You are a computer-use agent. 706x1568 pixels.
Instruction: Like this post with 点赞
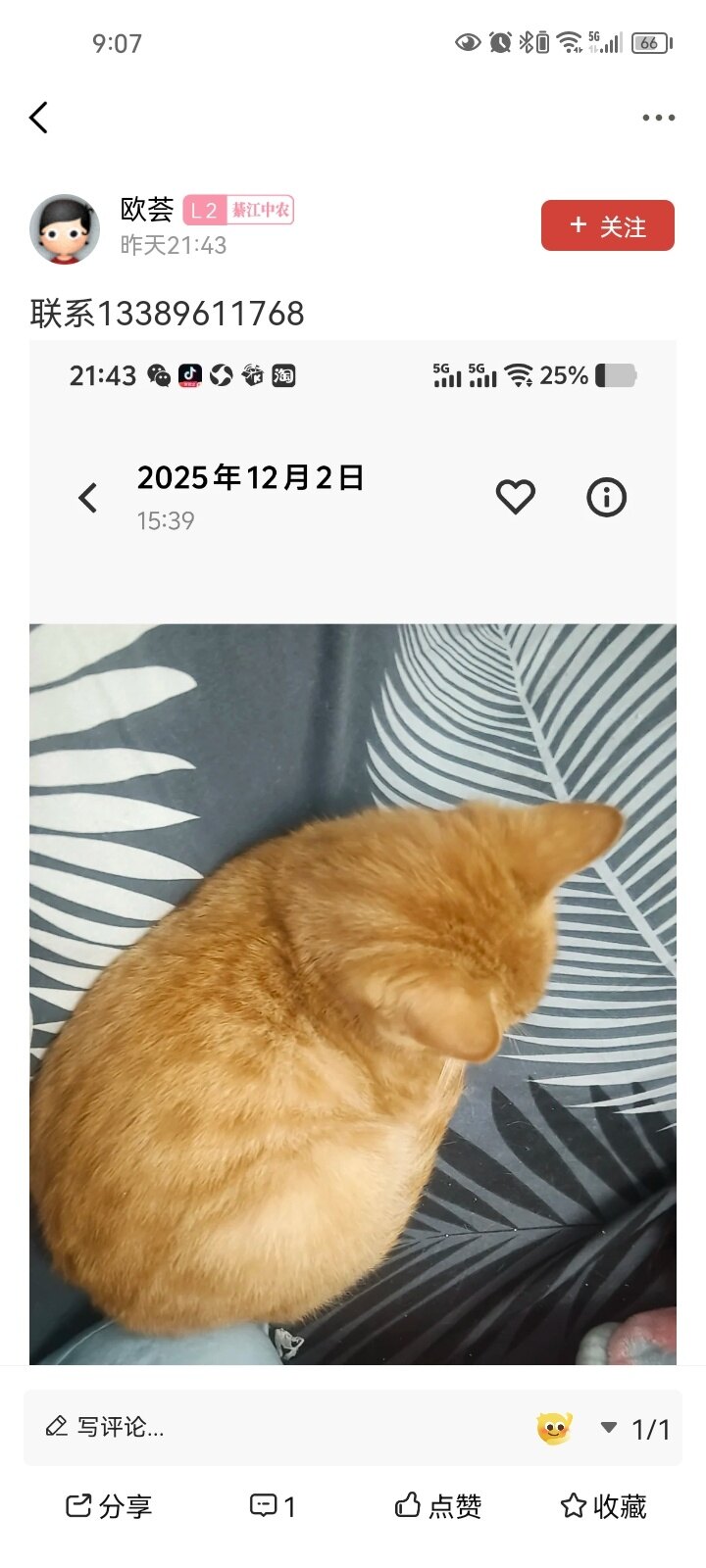pyautogui.click(x=437, y=1506)
